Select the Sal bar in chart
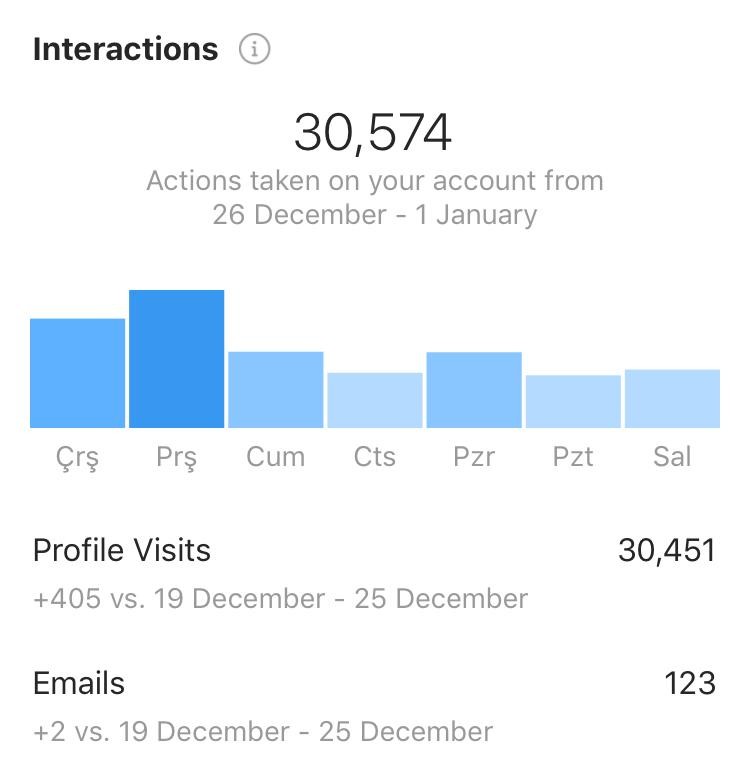This screenshot has width=750, height=772. (x=672, y=398)
